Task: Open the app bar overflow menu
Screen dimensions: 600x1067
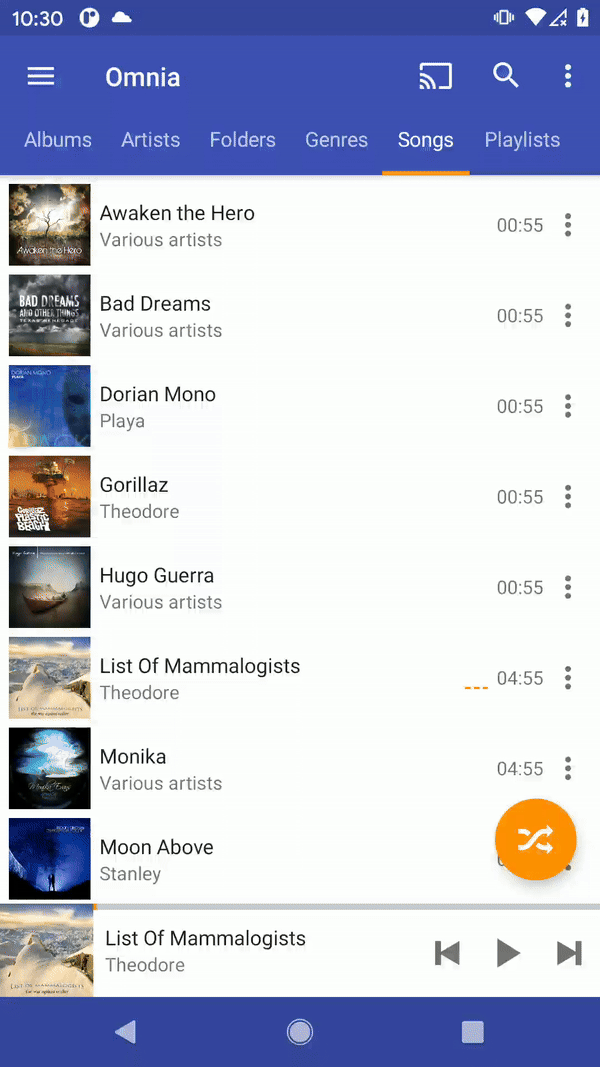Action: tap(568, 76)
